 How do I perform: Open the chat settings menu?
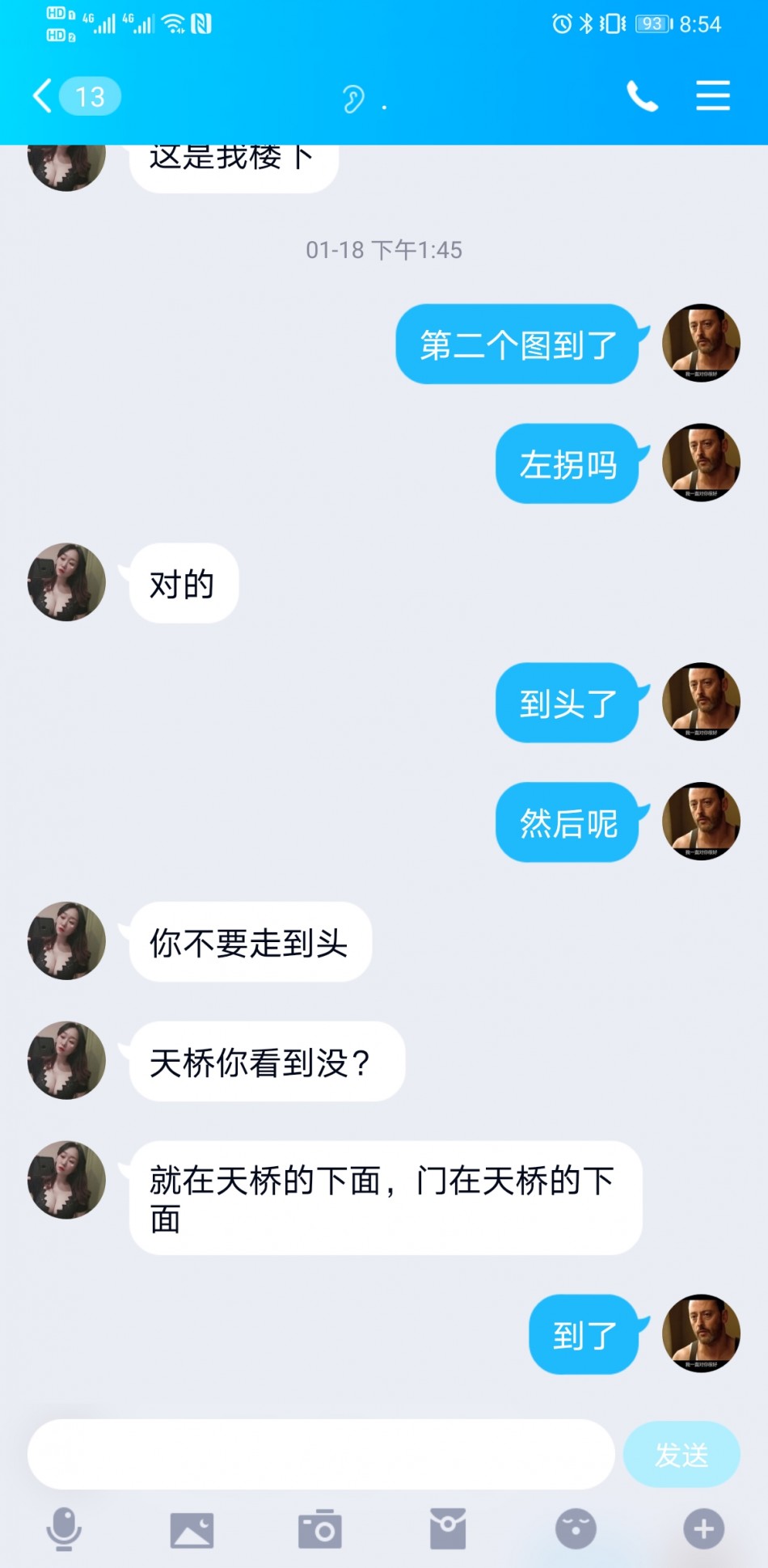click(x=712, y=95)
